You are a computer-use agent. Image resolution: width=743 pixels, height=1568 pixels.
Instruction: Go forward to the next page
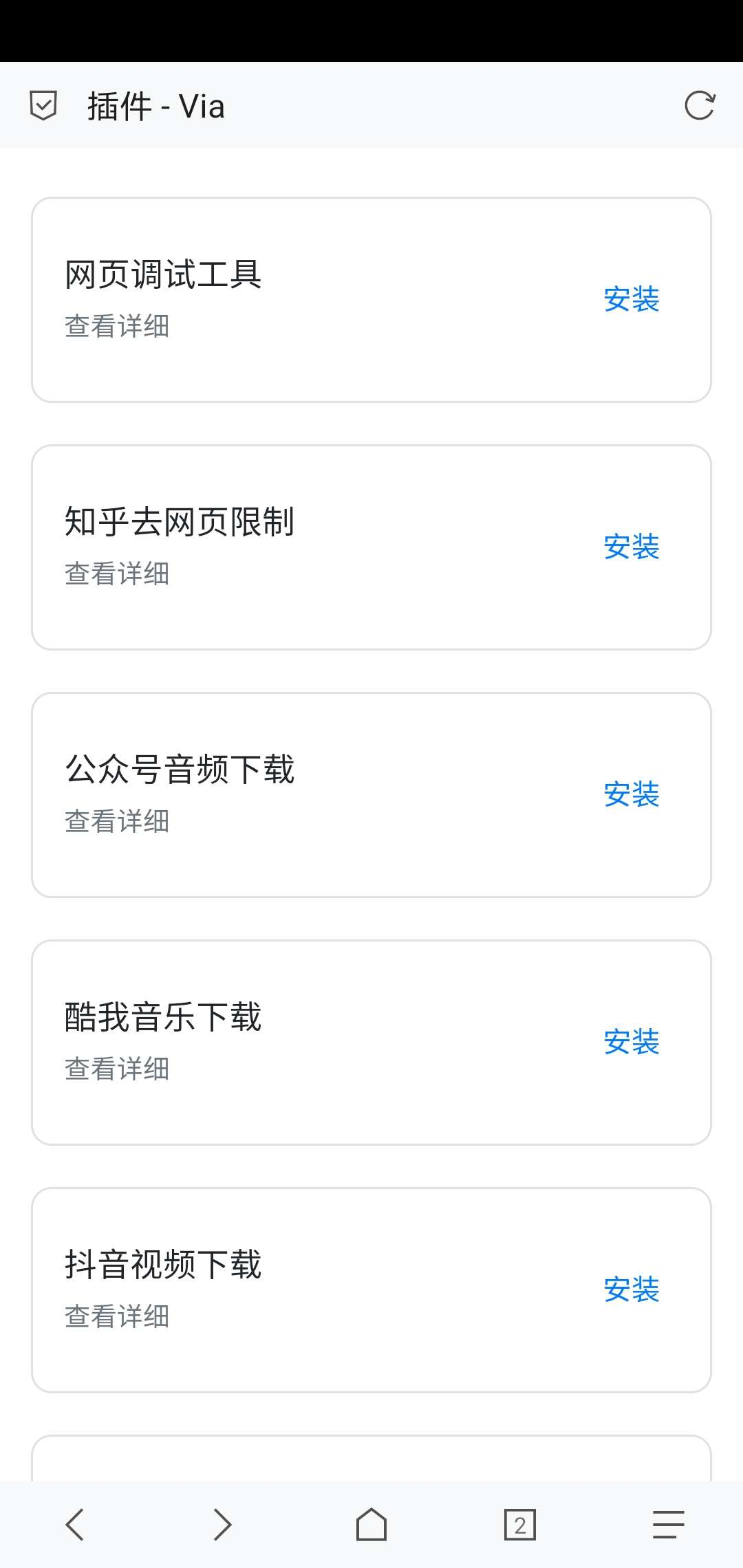(223, 1525)
